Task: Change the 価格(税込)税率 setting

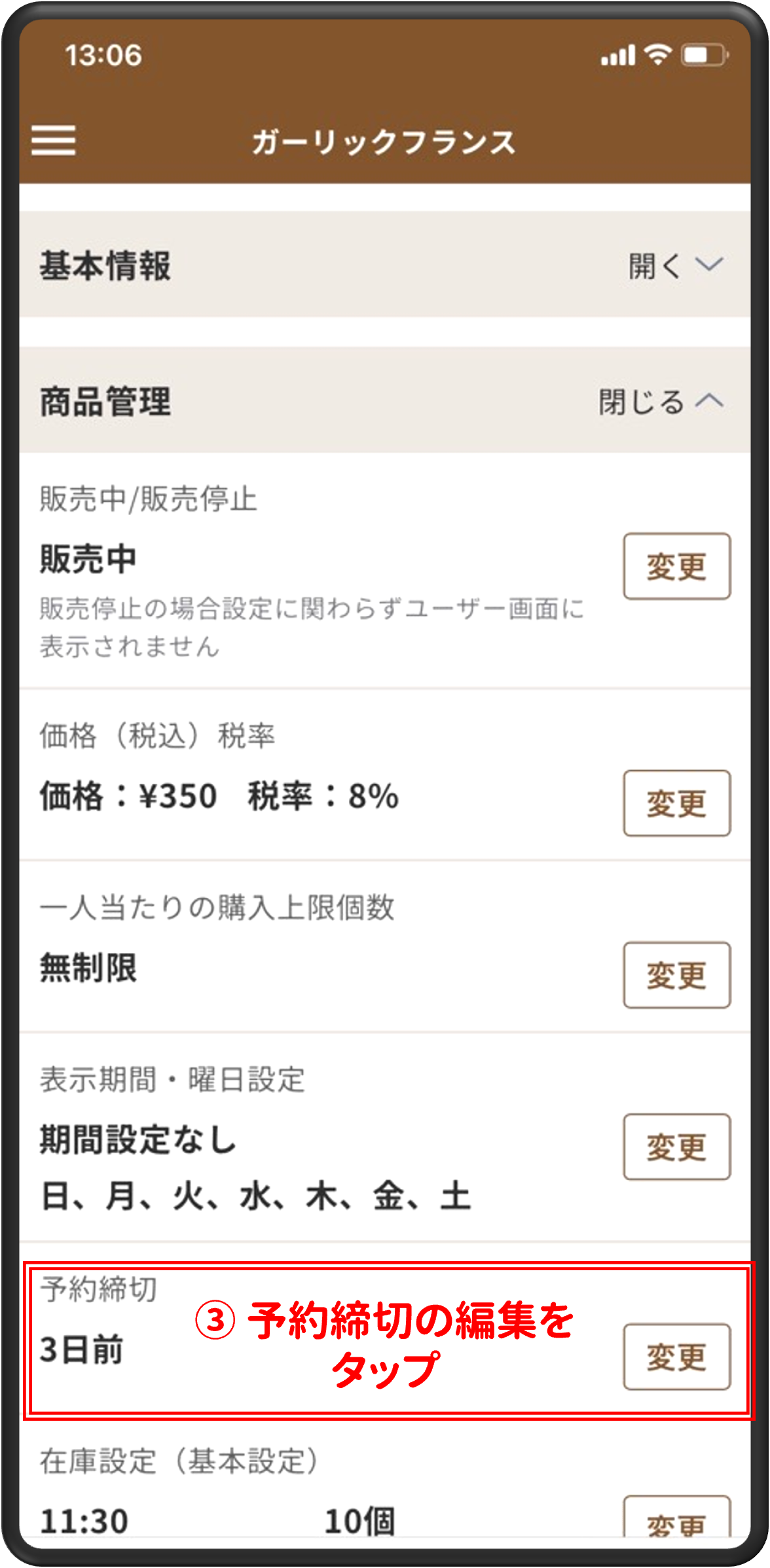Action: click(x=676, y=803)
